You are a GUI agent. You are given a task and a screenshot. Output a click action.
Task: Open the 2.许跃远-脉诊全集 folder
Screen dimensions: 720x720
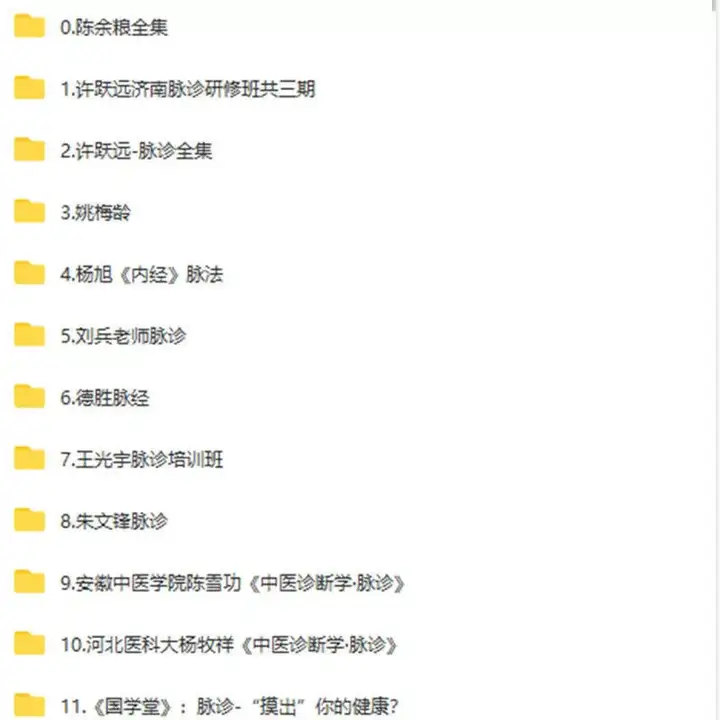(x=136, y=152)
